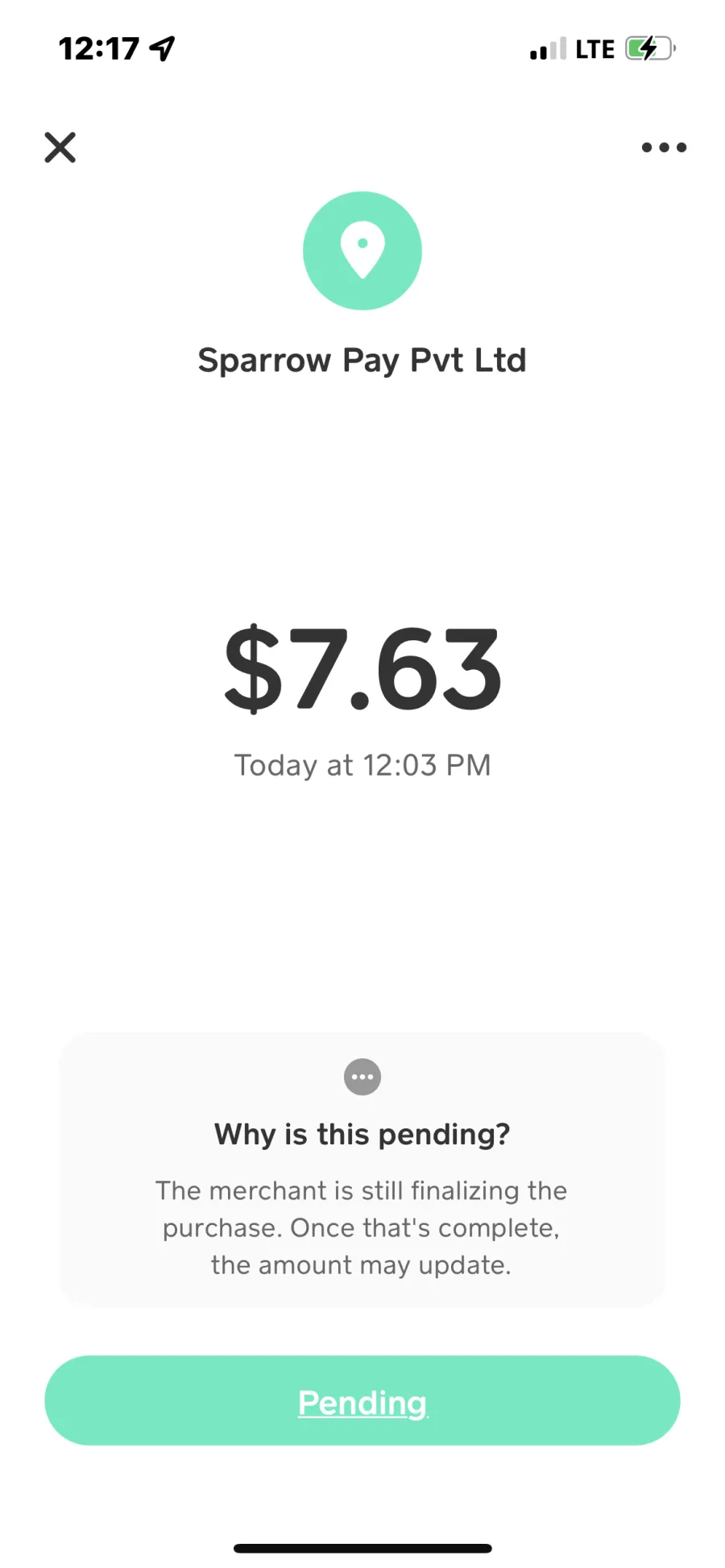Open the three-dot overflow menu
Screen dimensions: 725x1568
point(664,147)
